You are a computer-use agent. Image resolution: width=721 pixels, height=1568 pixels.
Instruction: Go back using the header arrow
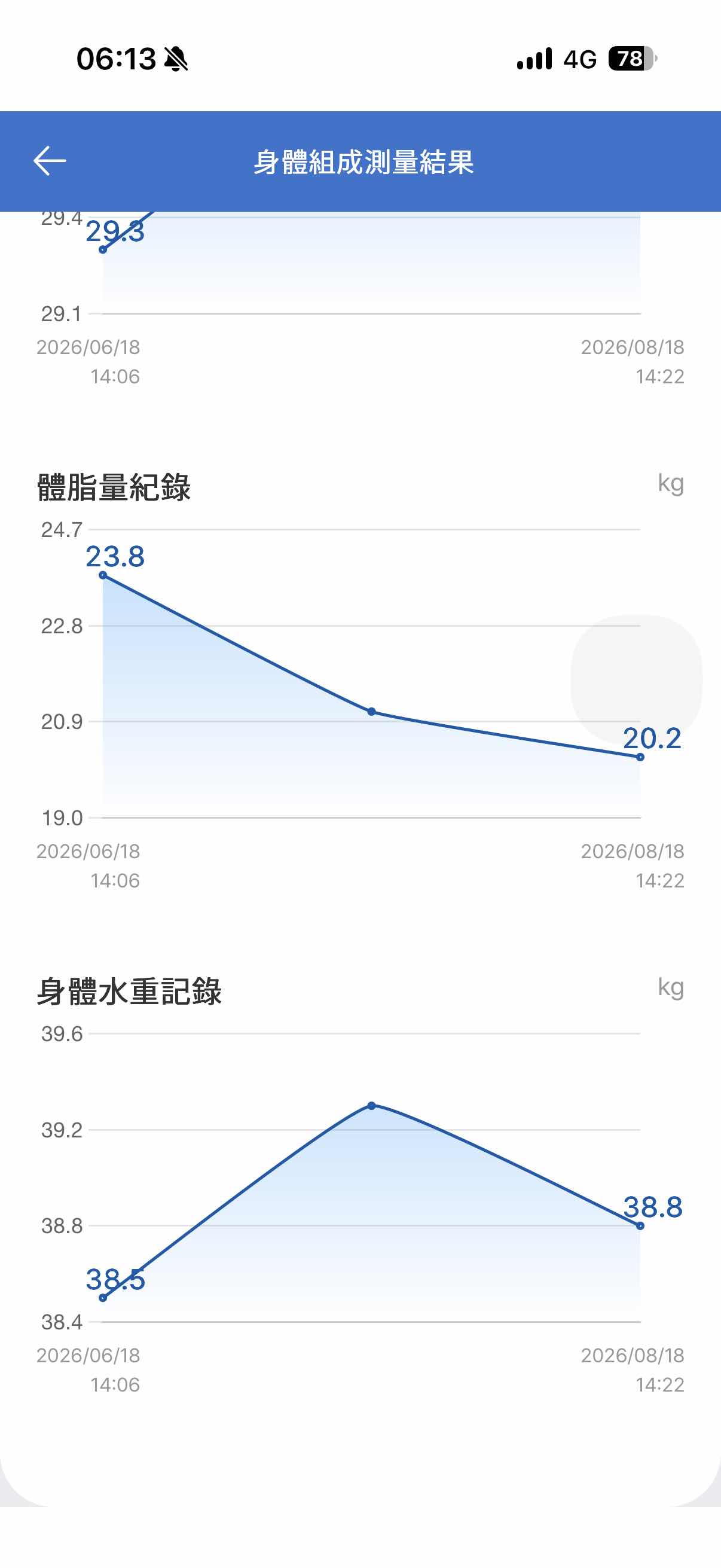coord(49,161)
